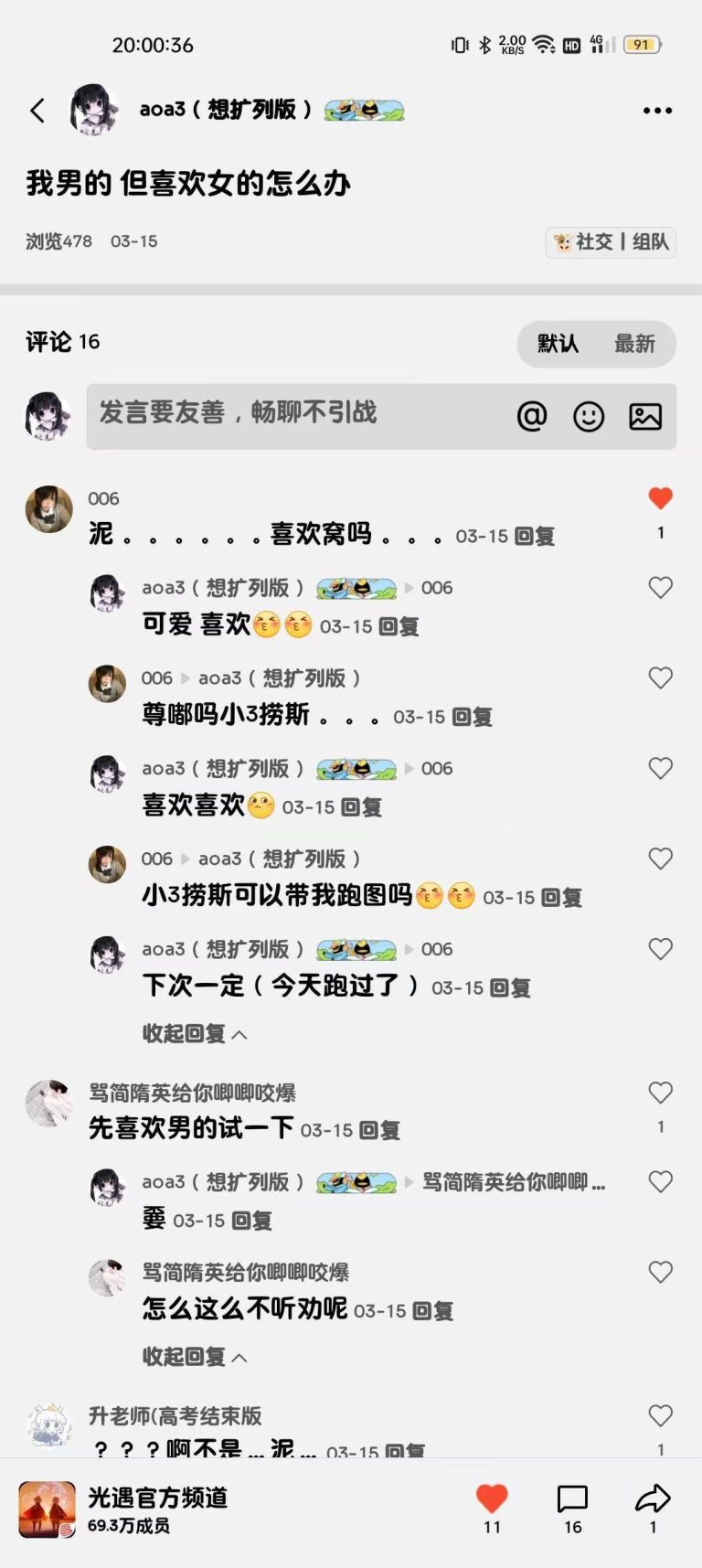Switch comment sorting to 最新
Screen dimensions: 702x1568
634,344
